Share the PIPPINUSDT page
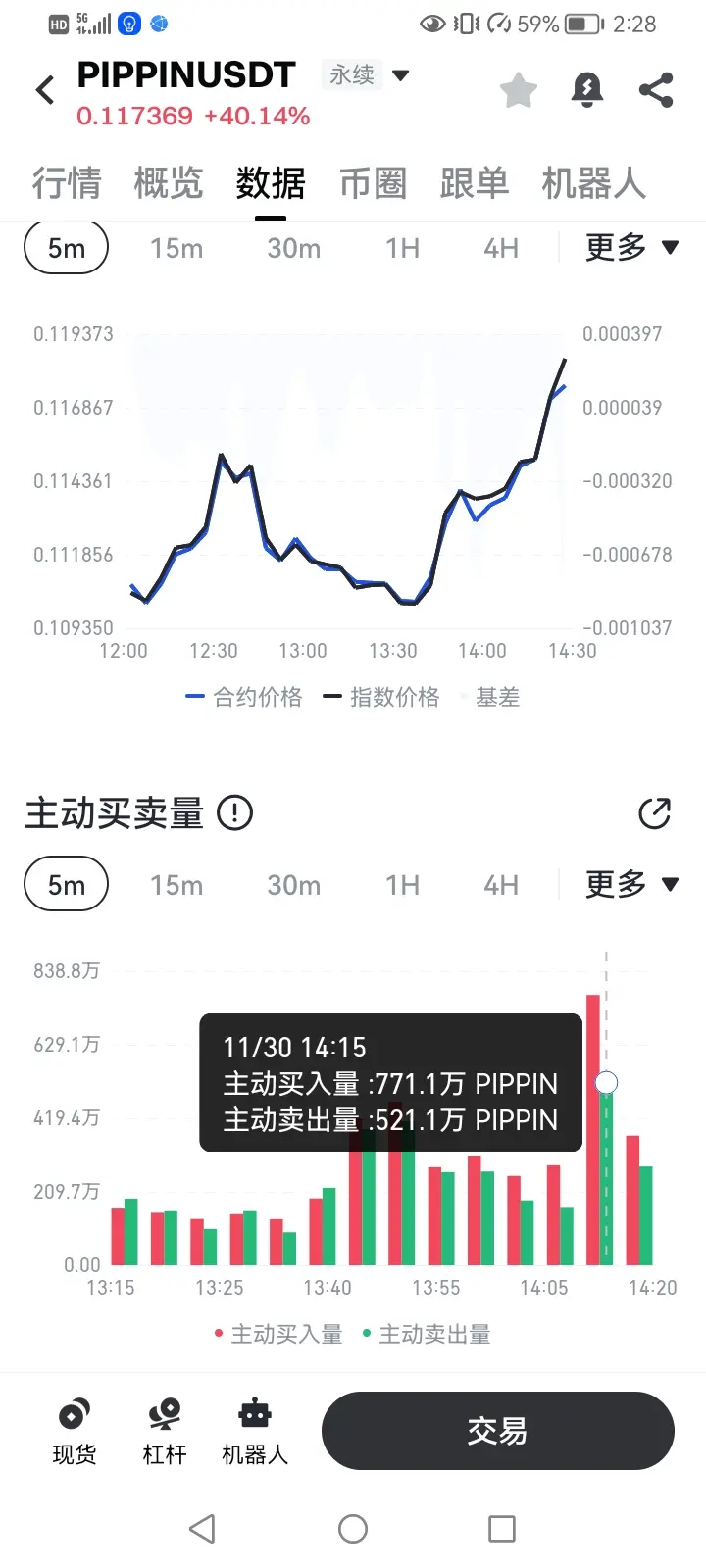The height and width of the screenshot is (1568, 706). [x=655, y=91]
